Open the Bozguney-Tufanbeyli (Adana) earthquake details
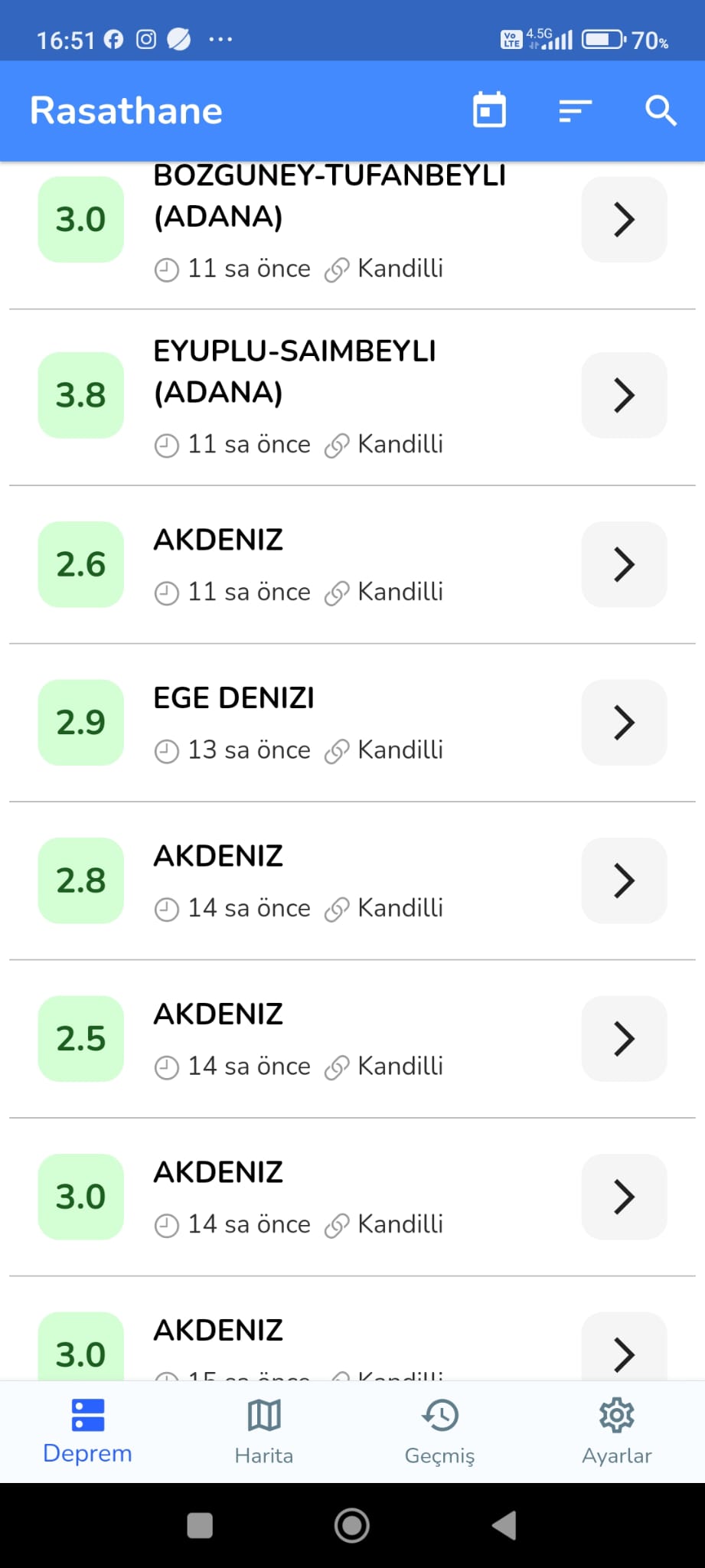The width and height of the screenshot is (705, 1568). [x=624, y=220]
